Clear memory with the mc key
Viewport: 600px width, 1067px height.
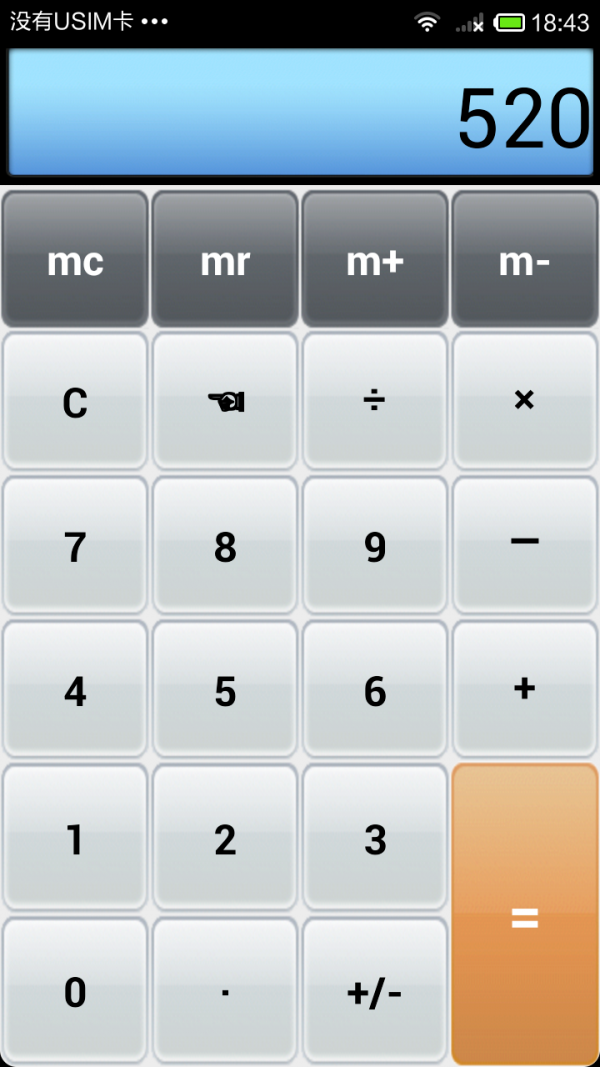(x=75, y=260)
